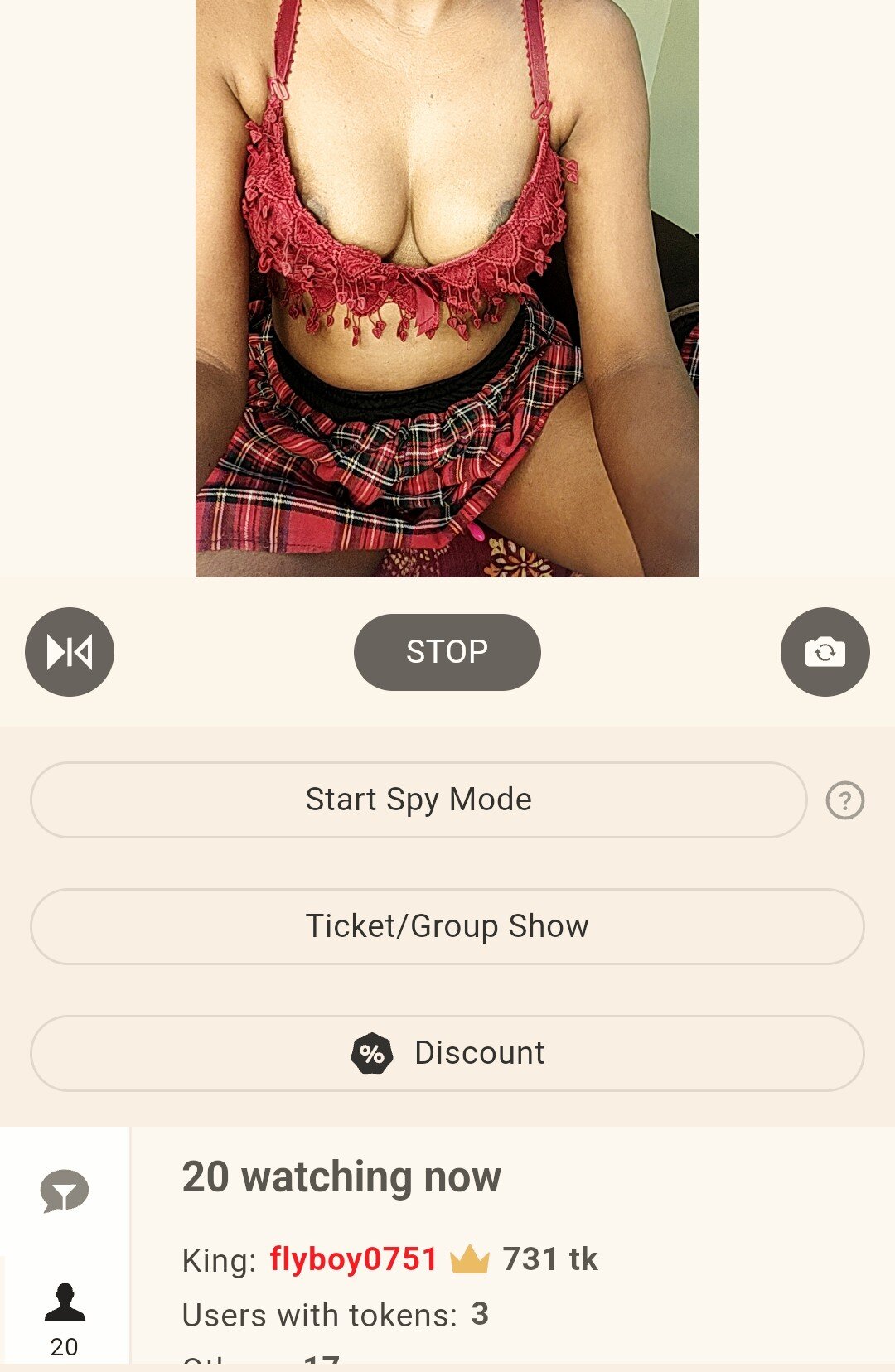This screenshot has width=895, height=1372.
Task: Tap the live video preview
Action: [x=447, y=290]
